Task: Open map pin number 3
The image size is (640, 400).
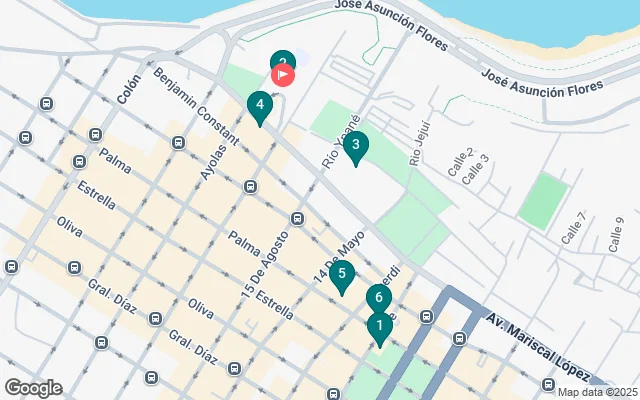Action: click(355, 146)
